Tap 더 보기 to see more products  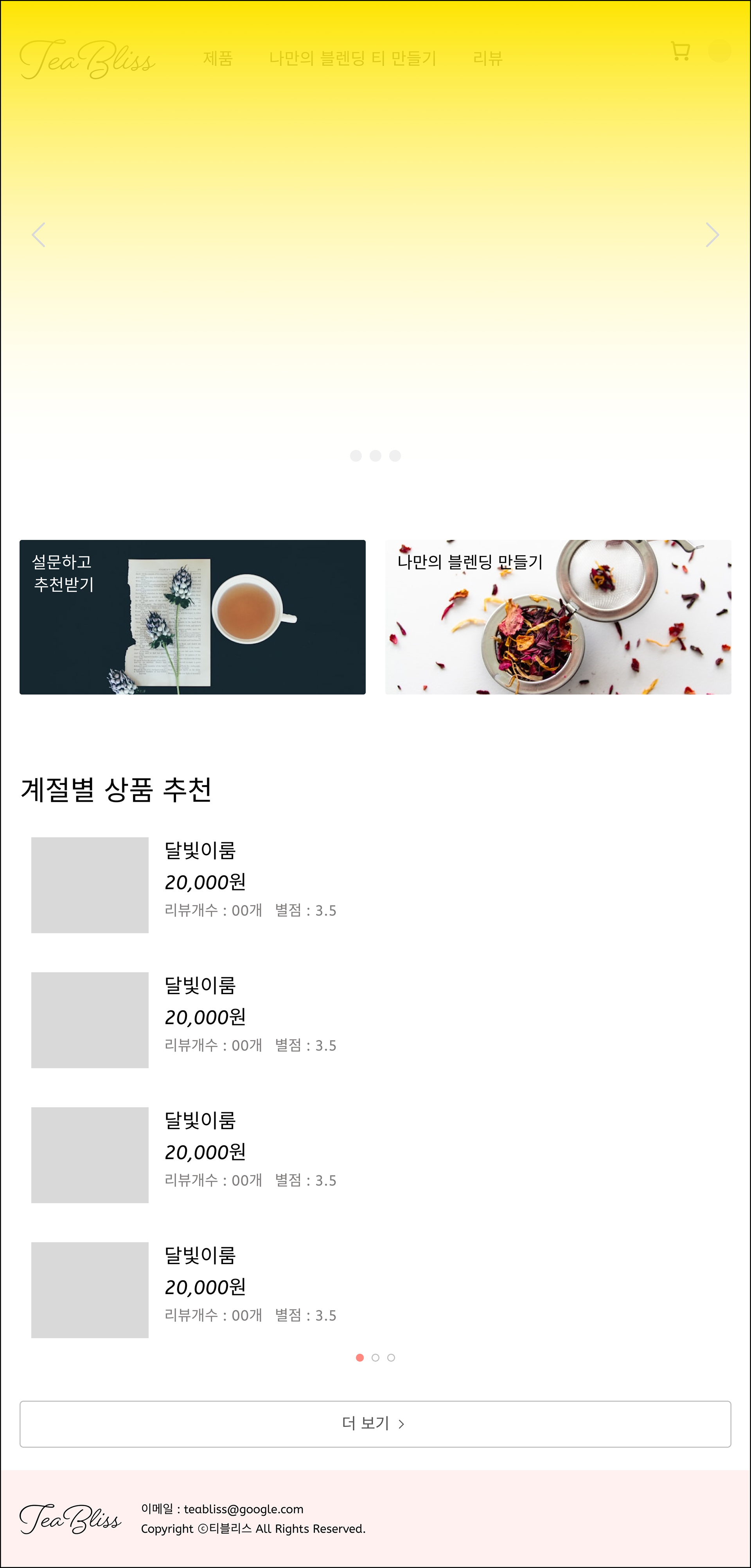coord(375,1424)
